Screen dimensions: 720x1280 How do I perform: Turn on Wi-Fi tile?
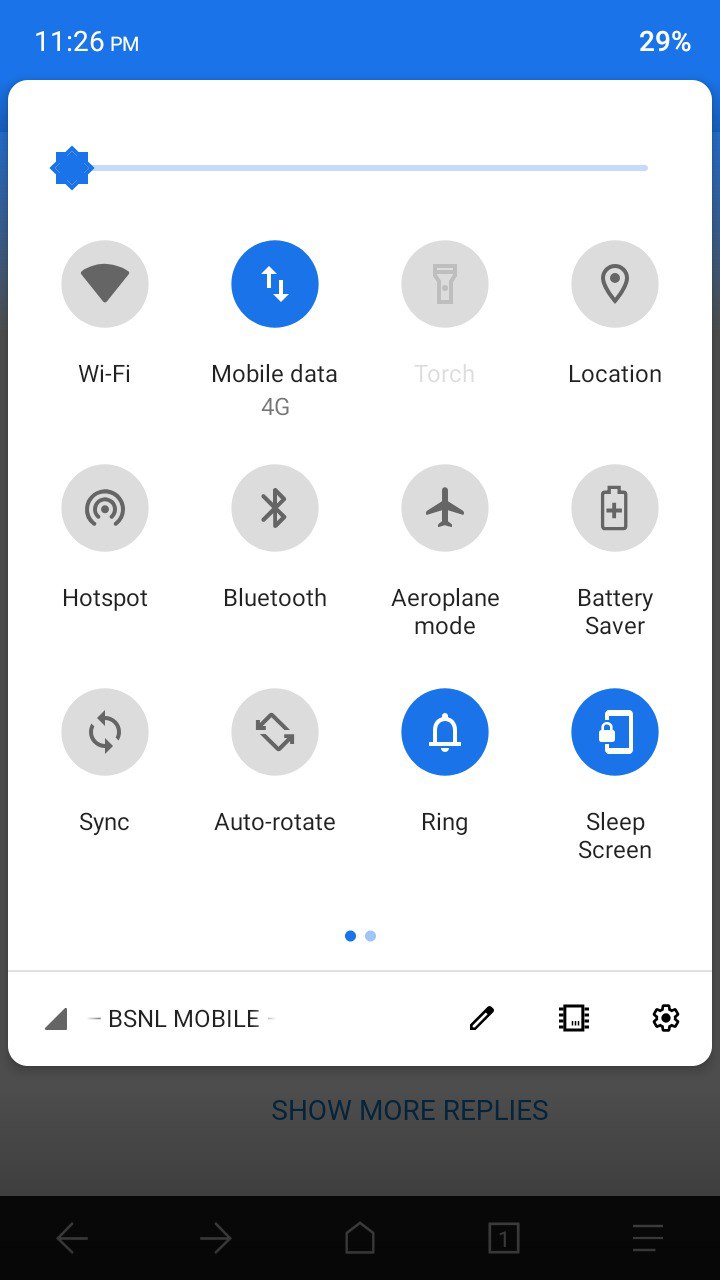tap(105, 284)
